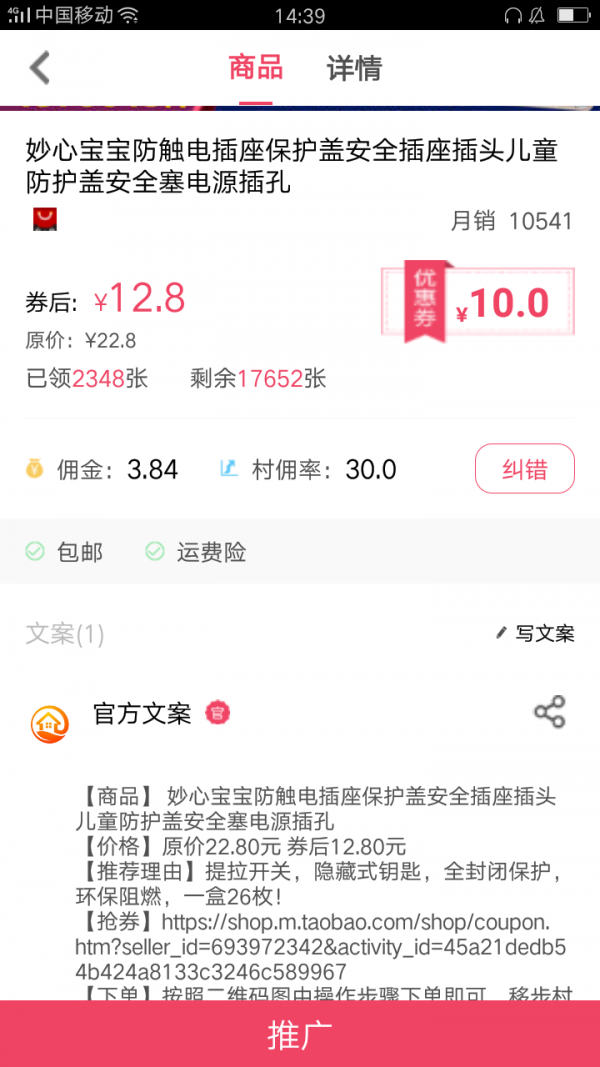
Task: Switch to the 详情 tab
Action: click(354, 68)
